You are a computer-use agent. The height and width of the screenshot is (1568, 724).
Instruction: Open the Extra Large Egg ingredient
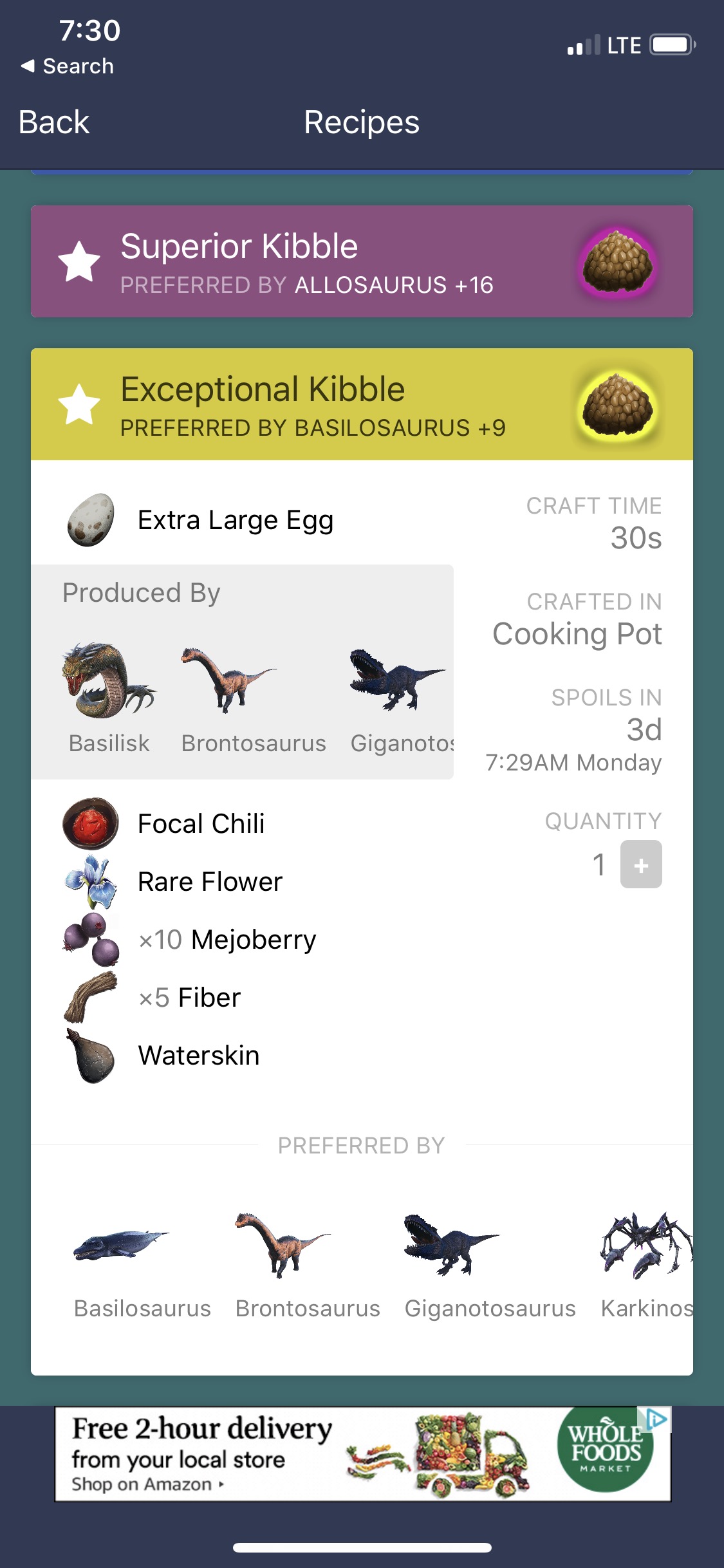point(235,520)
